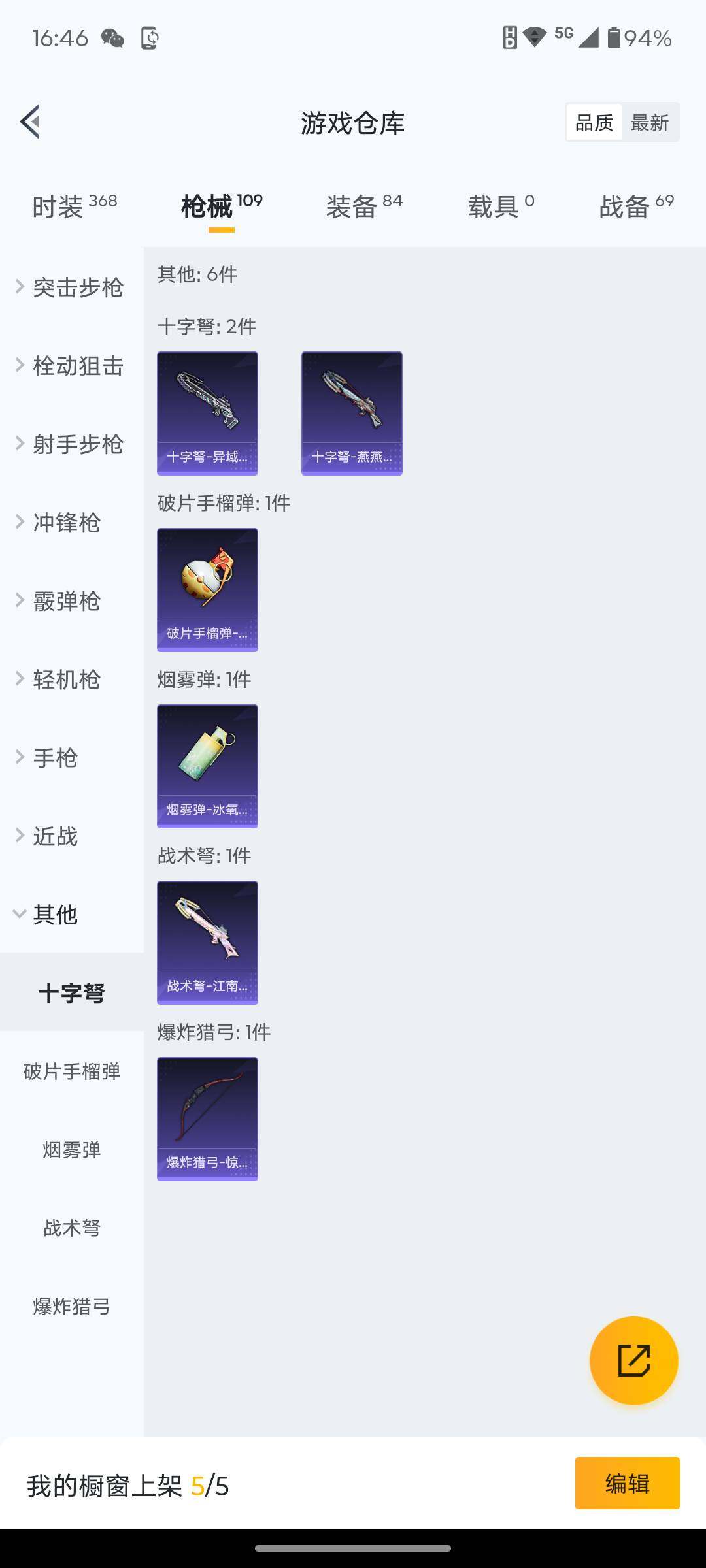706x1568 pixels.
Task: Collapse the 其他 category
Action: [48, 915]
